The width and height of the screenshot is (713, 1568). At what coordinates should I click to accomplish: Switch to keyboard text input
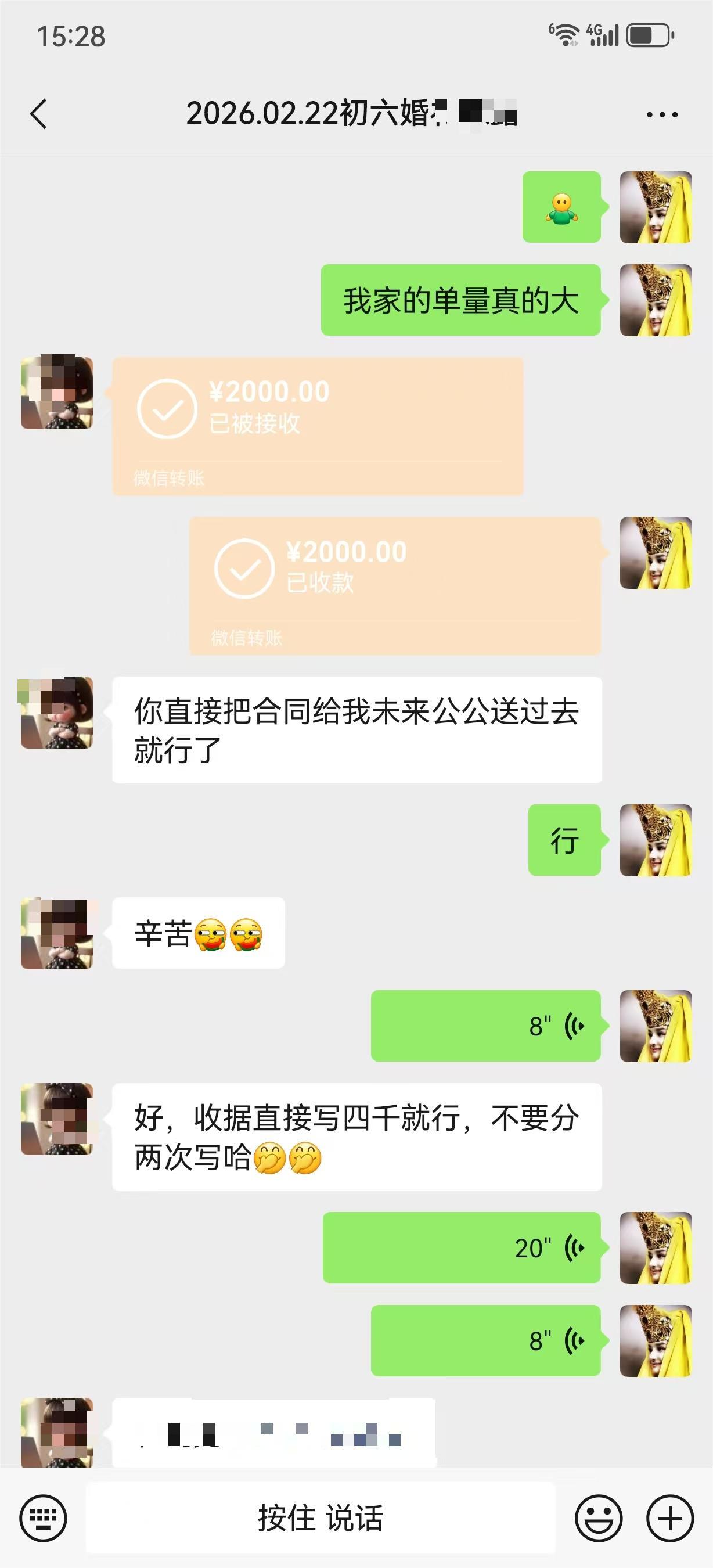click(x=43, y=1517)
